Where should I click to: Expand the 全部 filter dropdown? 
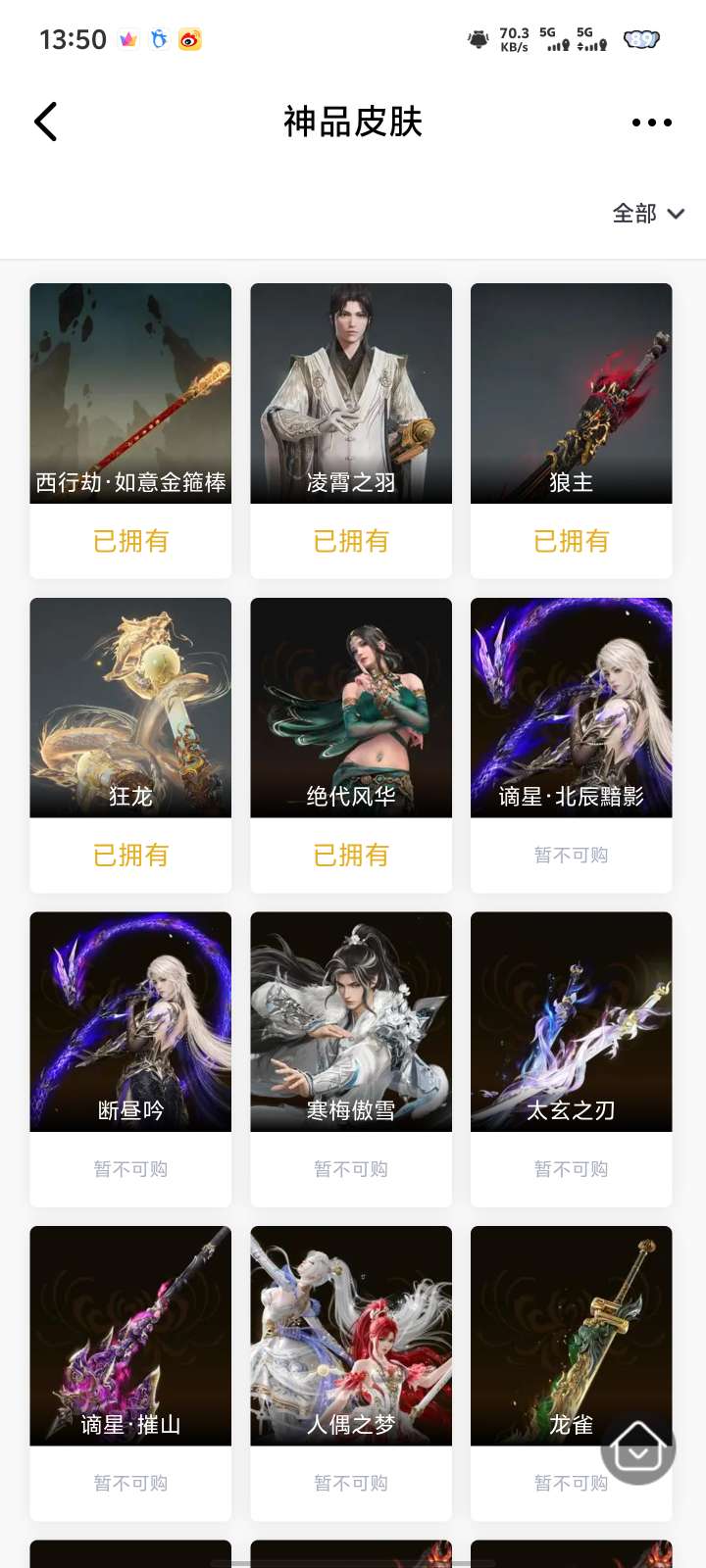tap(647, 214)
